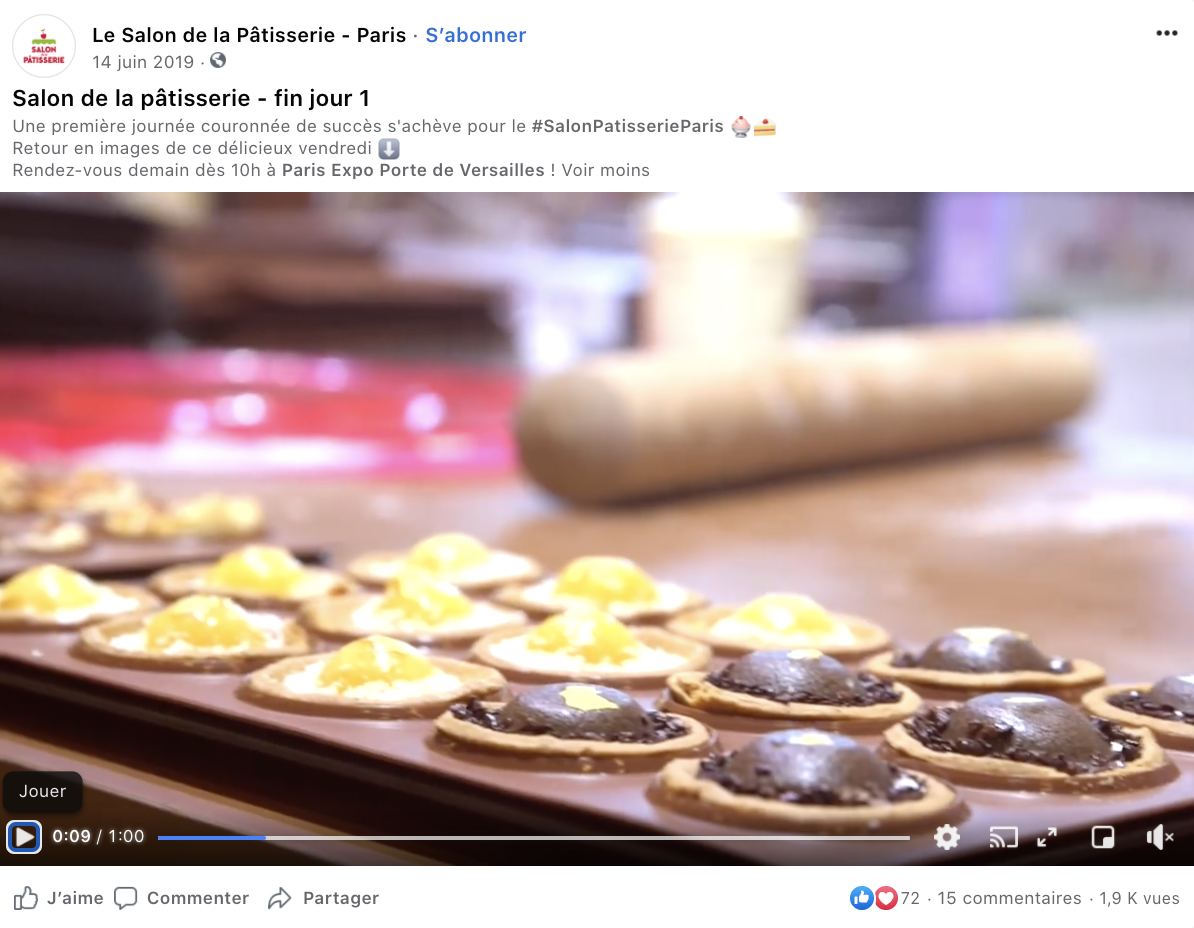Open the Paris Expo Porte de Versailles link
This screenshot has width=1194, height=928.
(413, 170)
